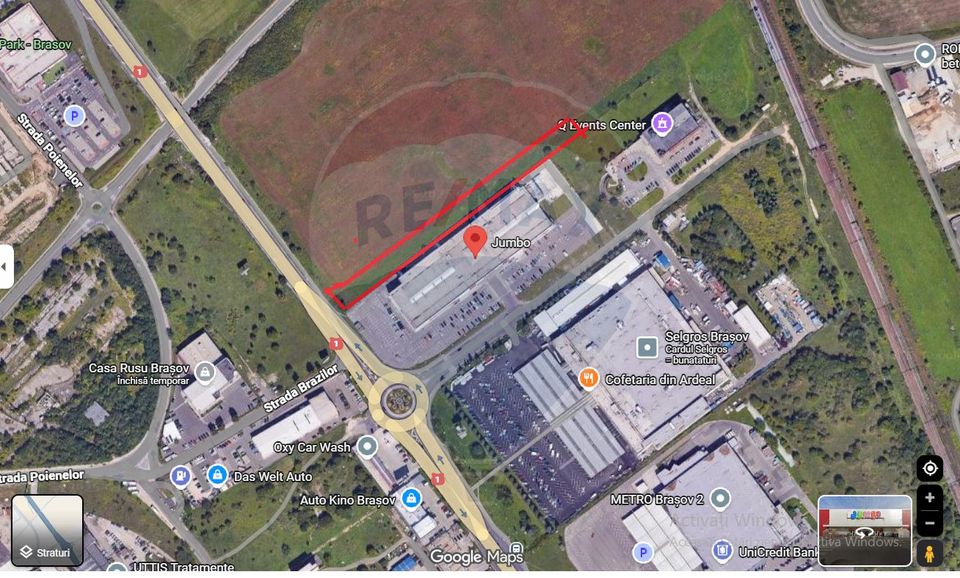Open the Auto Kino Brașov marker
This screenshot has height=578, width=960.
point(410,498)
